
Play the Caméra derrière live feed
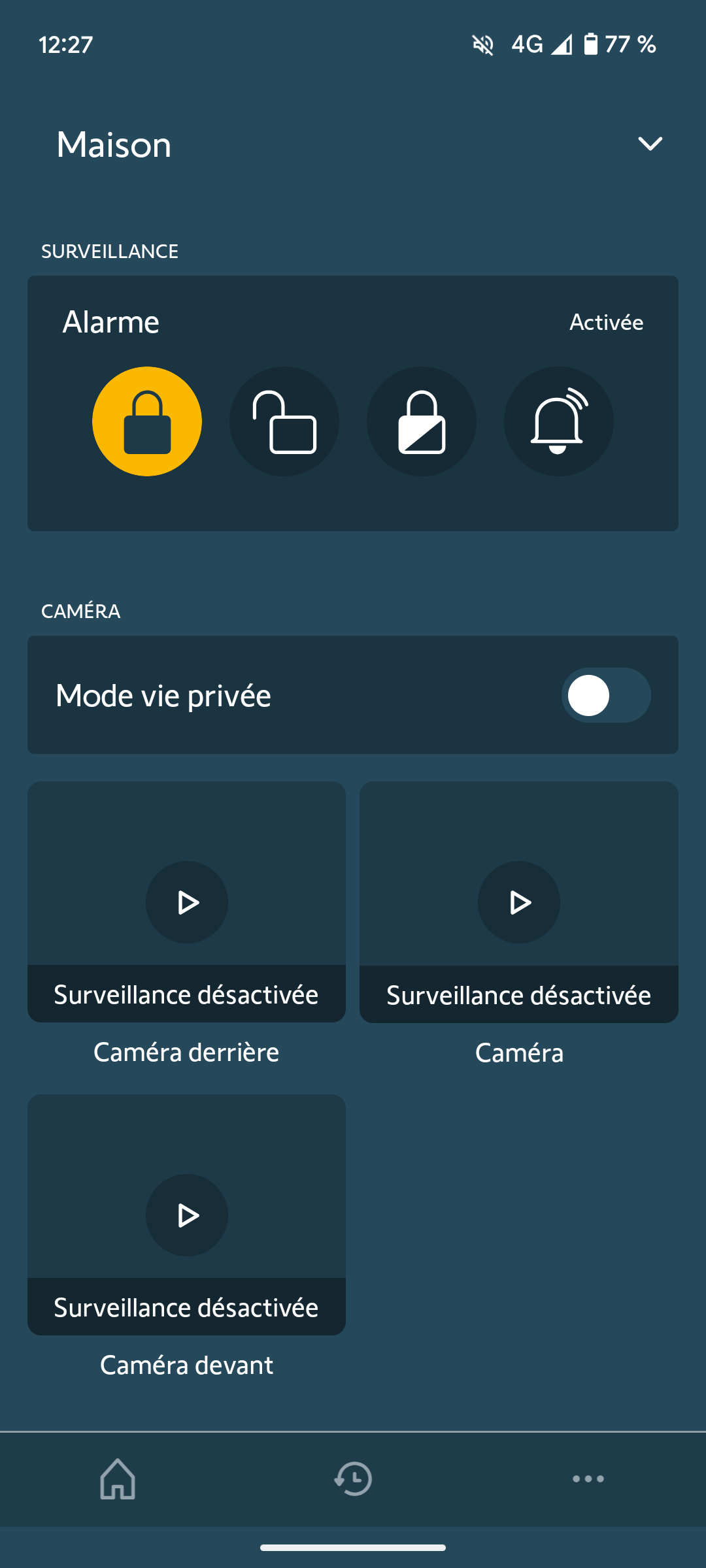(187, 902)
